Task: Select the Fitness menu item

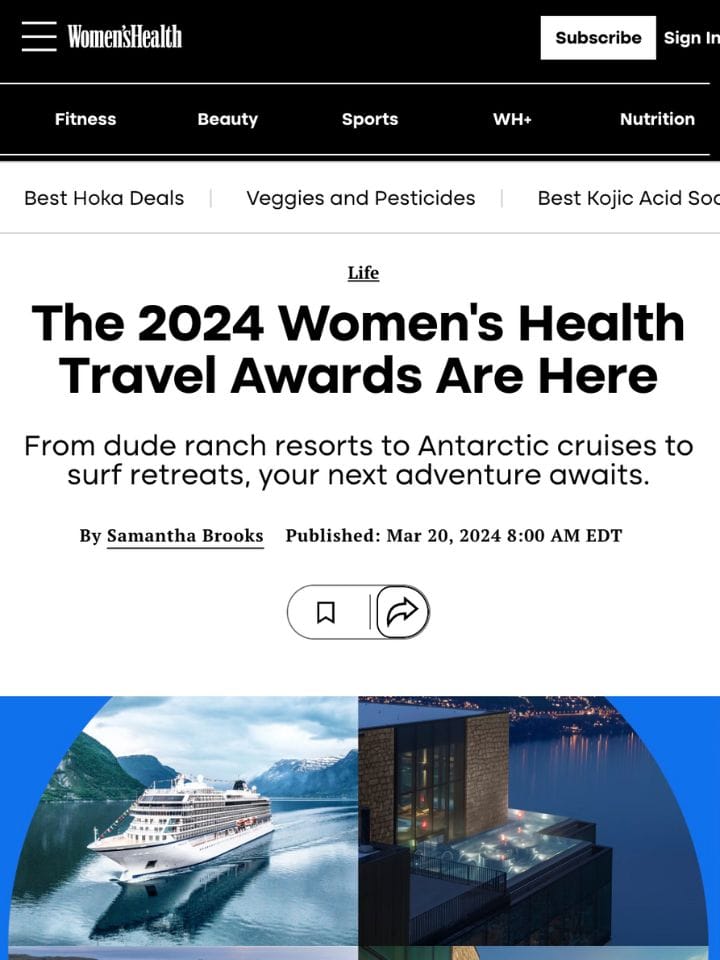Action: pos(85,119)
